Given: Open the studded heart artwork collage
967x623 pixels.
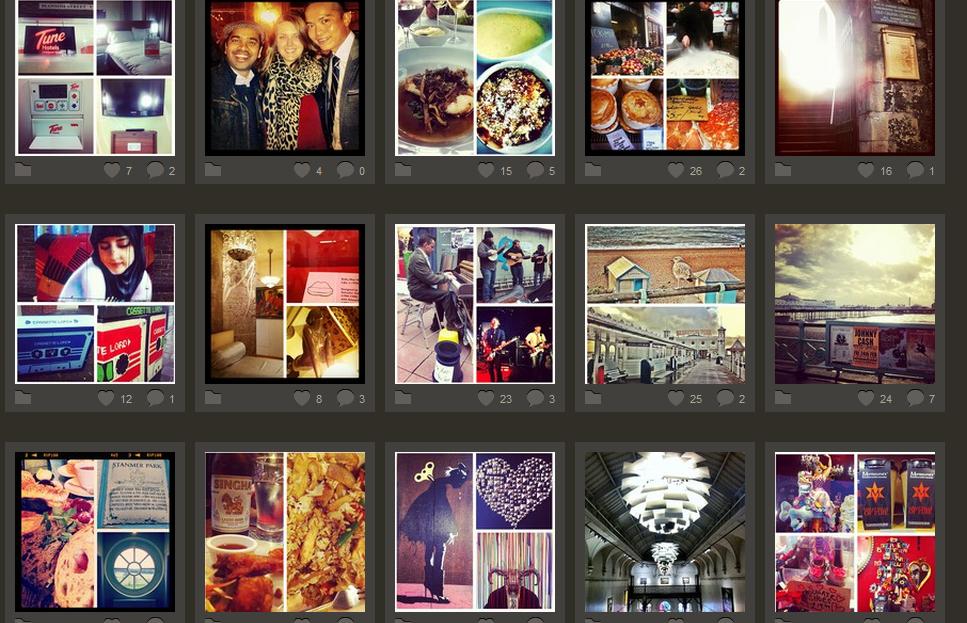Looking at the screenshot, I should point(475,532).
